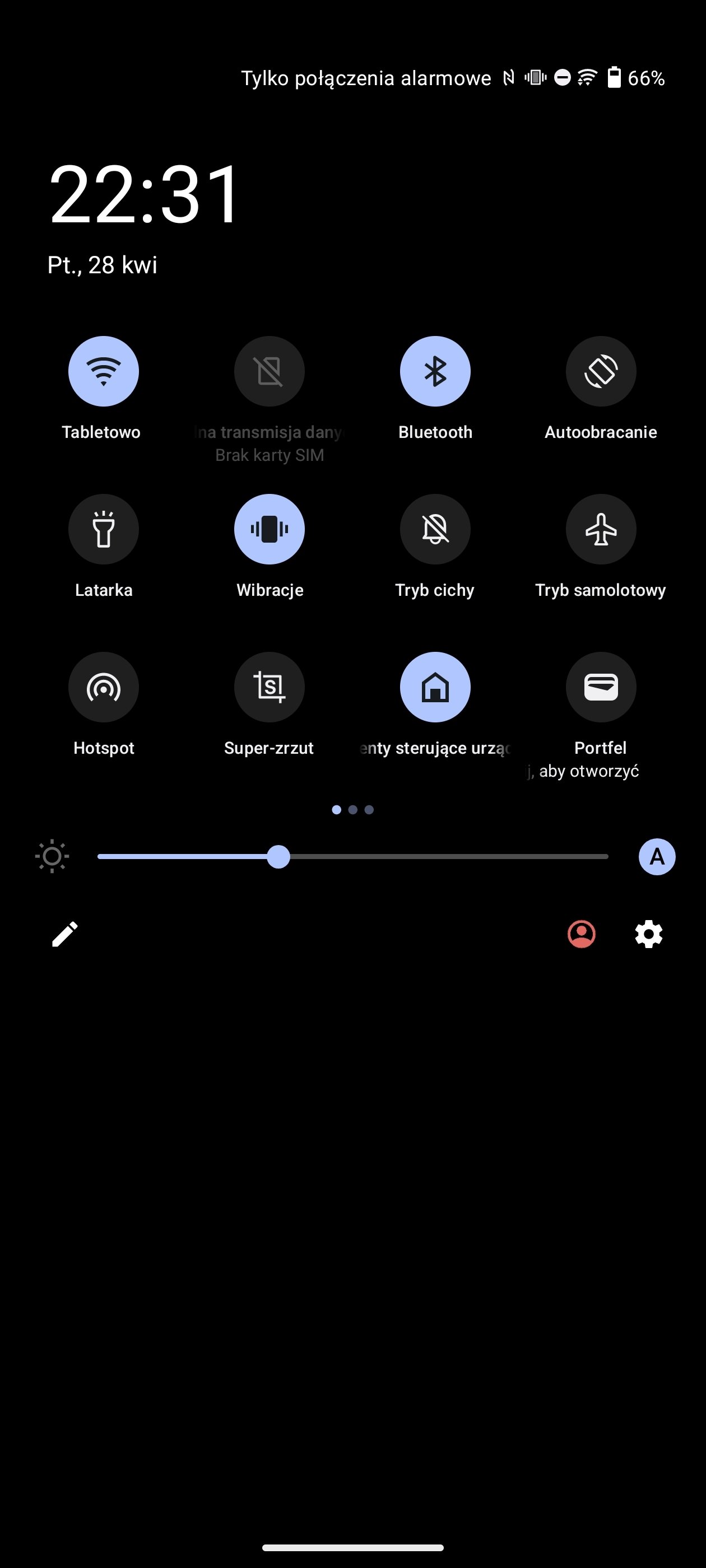Open device controls home tile
The width and height of the screenshot is (706, 1568).
(x=435, y=687)
